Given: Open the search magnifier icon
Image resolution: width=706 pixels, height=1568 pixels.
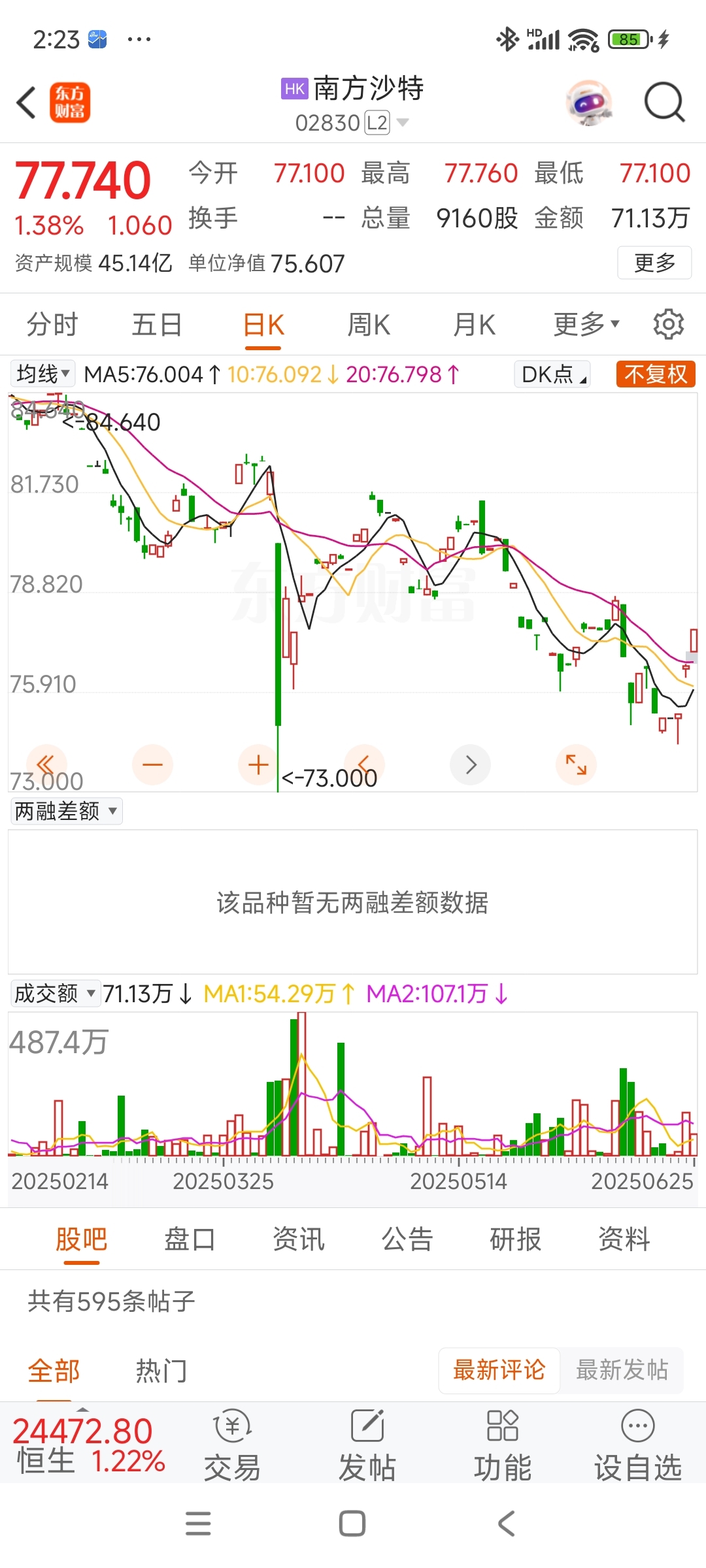Looking at the screenshot, I should 664,103.
